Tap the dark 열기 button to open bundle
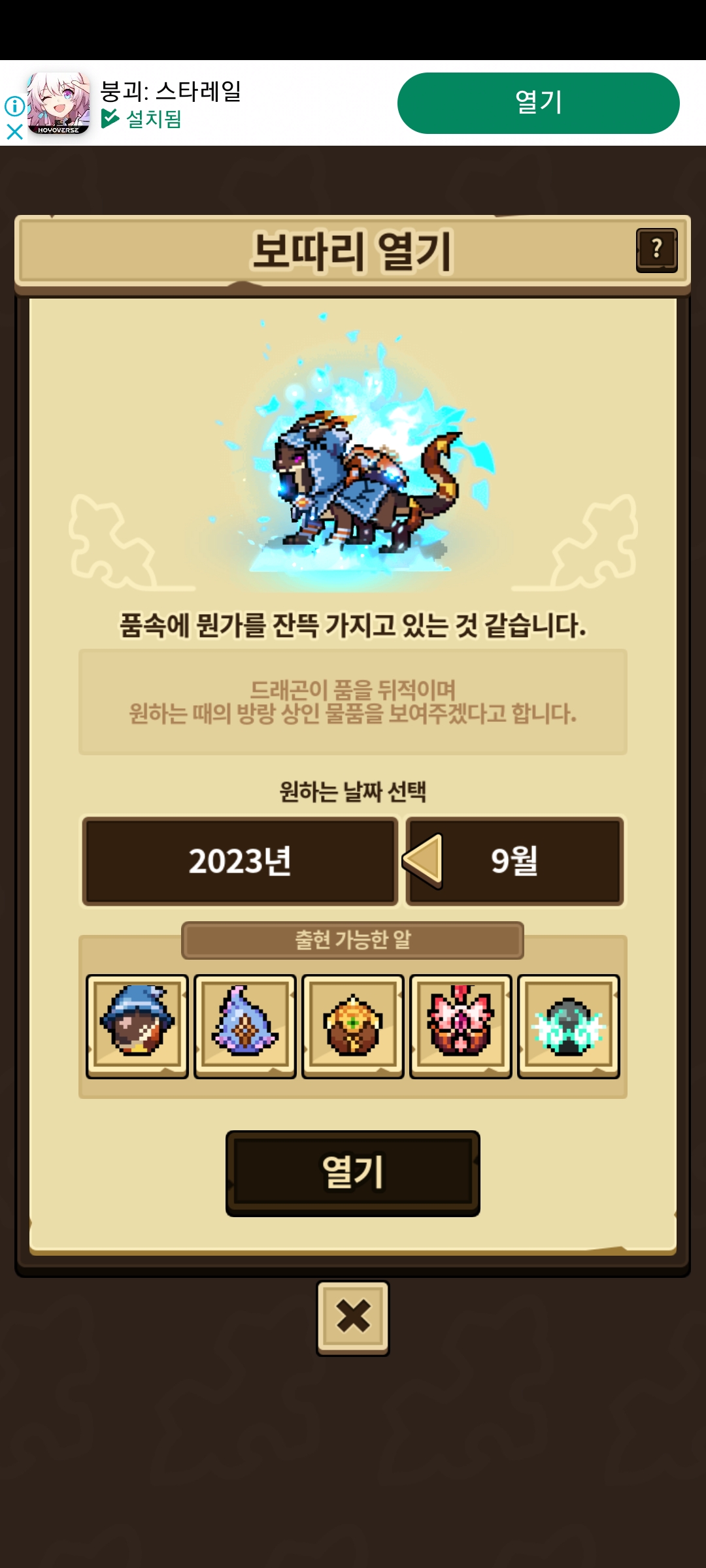706x1568 pixels. 353,1172
